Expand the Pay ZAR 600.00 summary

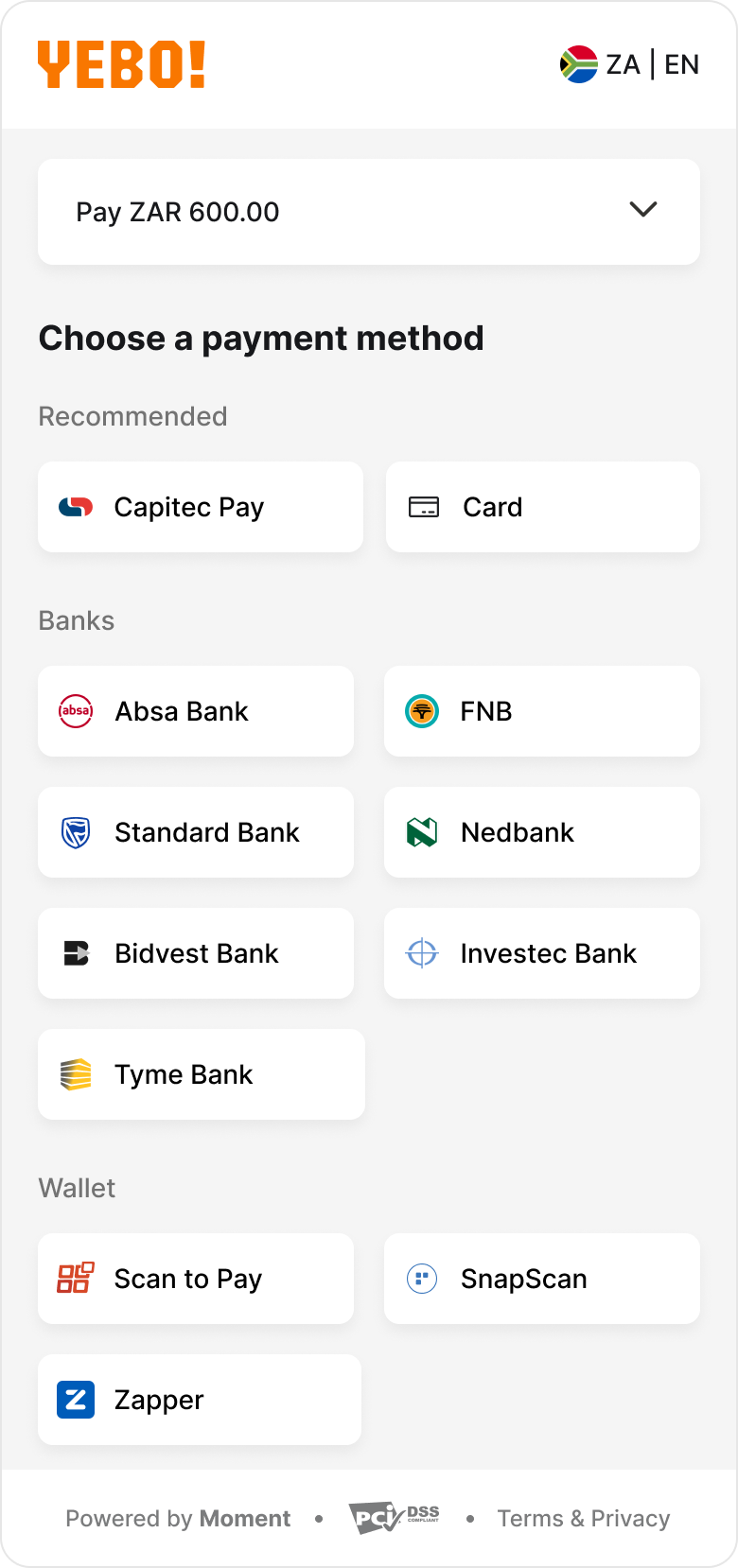tap(368, 212)
